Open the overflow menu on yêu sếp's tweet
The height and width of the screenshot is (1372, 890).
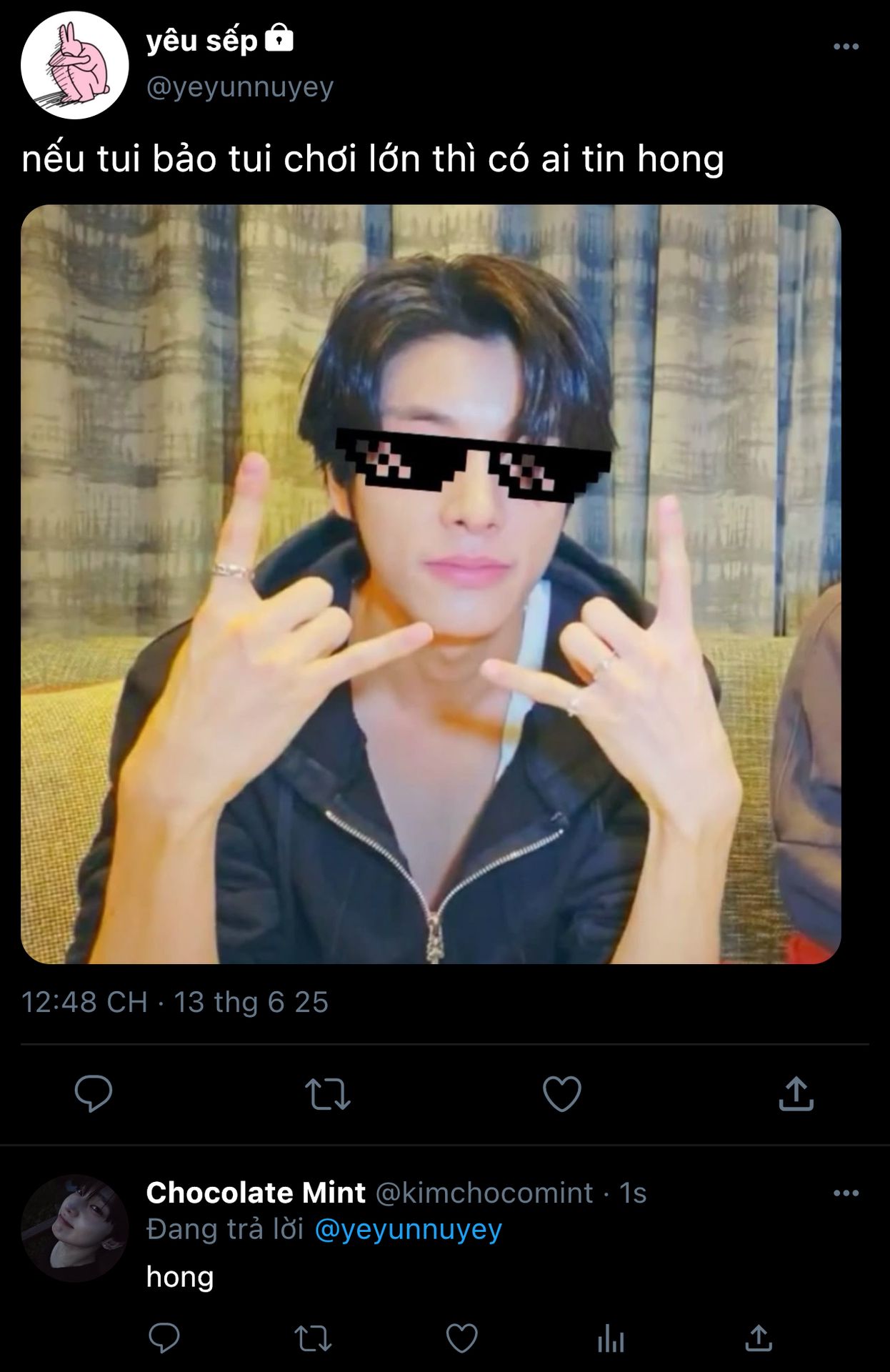tap(846, 47)
